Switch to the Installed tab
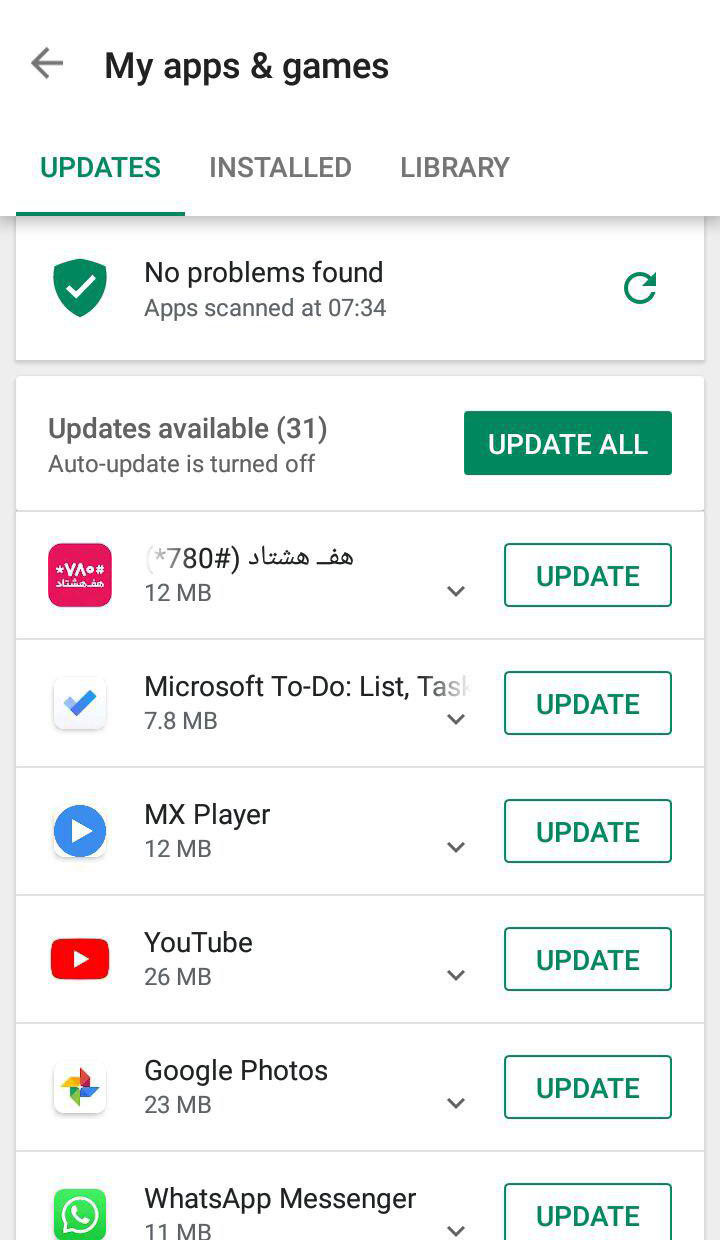The height and width of the screenshot is (1240, 720). tap(280, 167)
